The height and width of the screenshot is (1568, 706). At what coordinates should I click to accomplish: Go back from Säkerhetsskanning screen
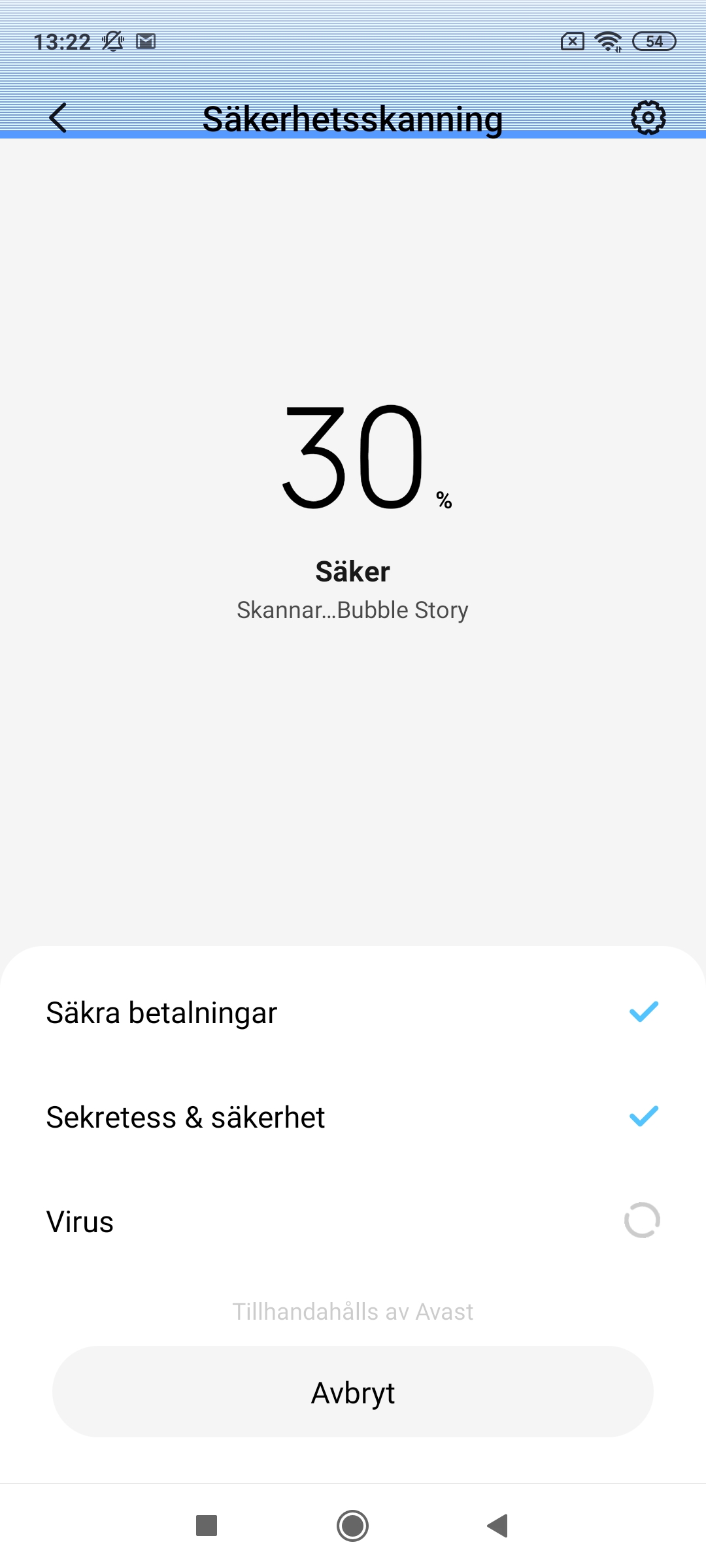pyautogui.click(x=58, y=118)
